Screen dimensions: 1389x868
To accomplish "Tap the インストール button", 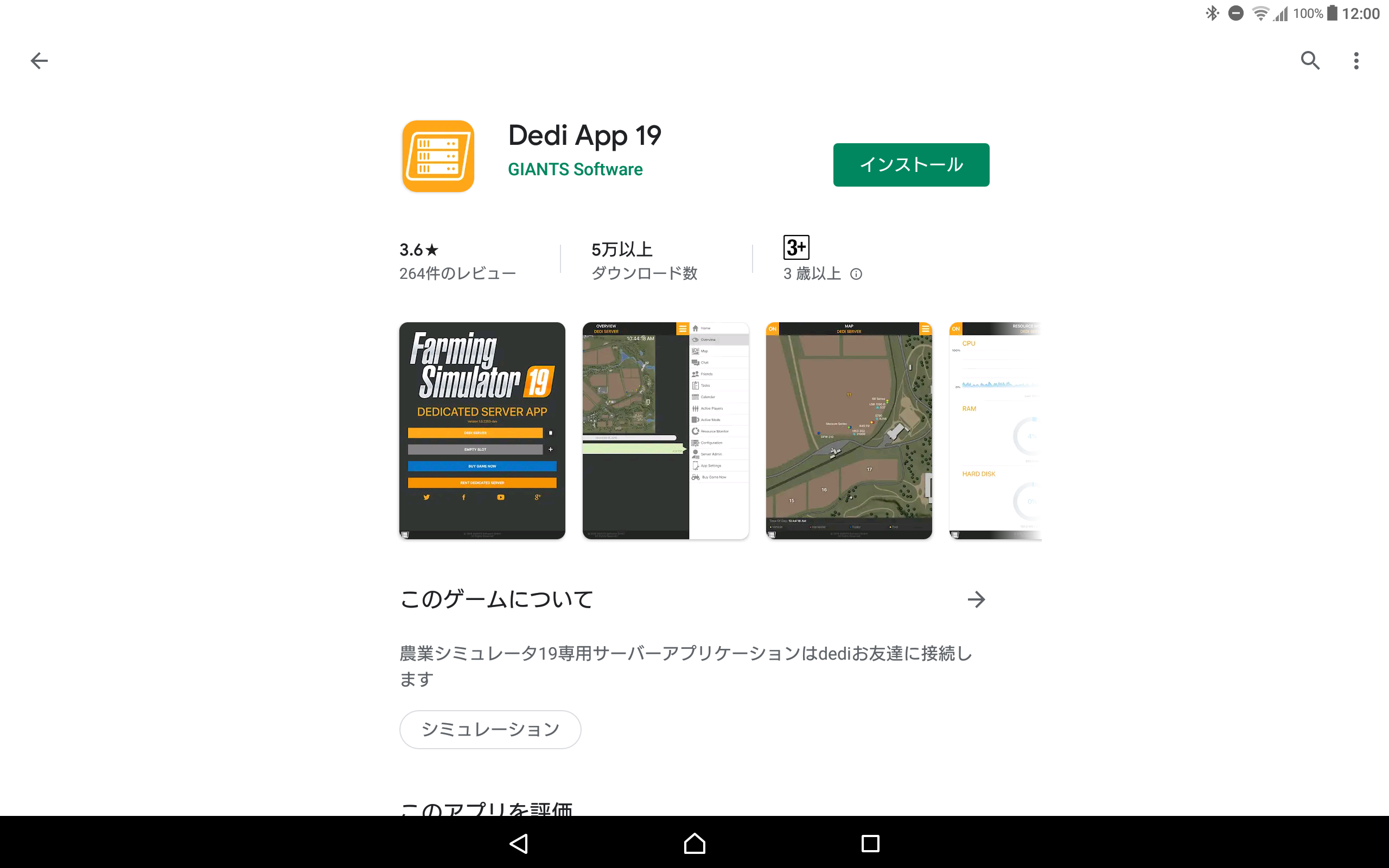I will (911, 165).
